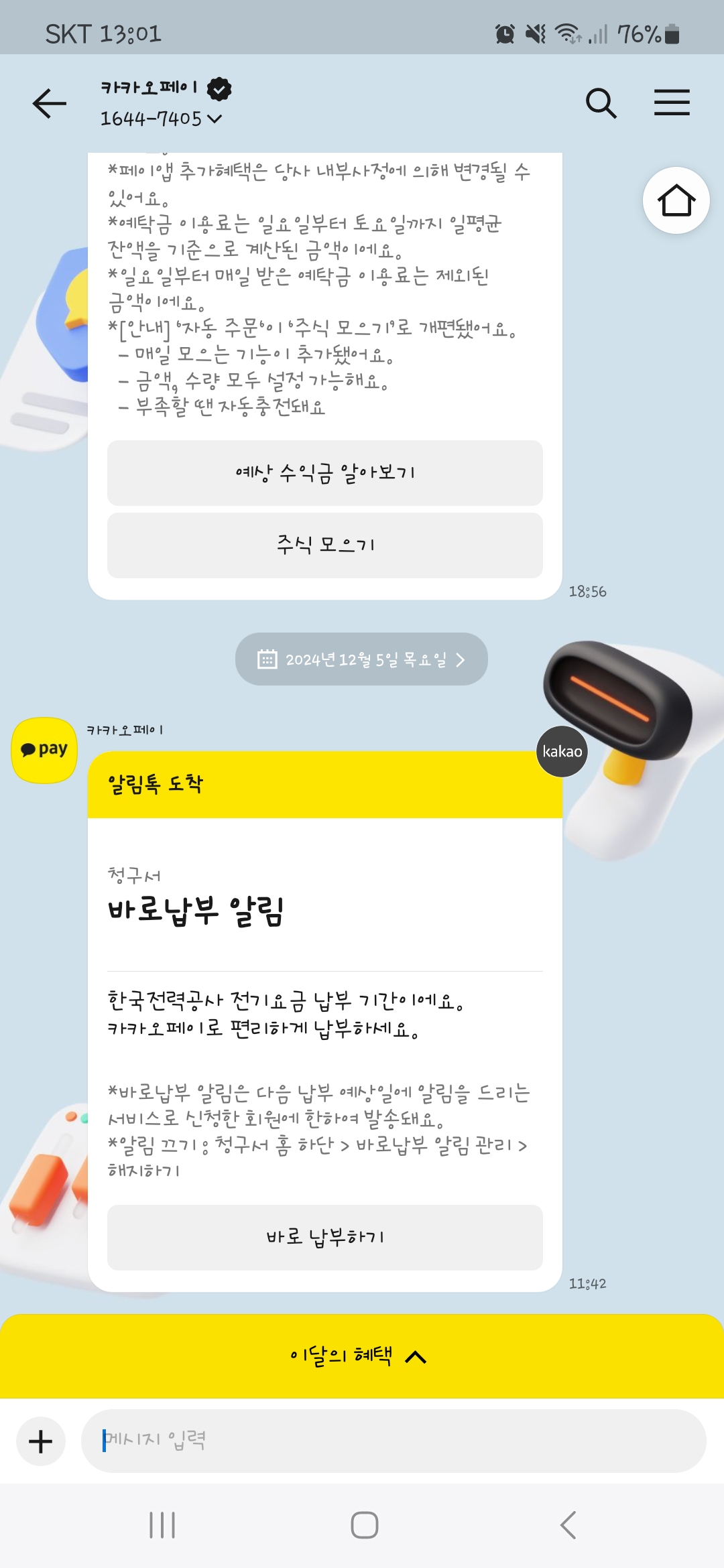The height and width of the screenshot is (1568, 724).
Task: Go back using the top-left arrow
Action: coord(50,103)
